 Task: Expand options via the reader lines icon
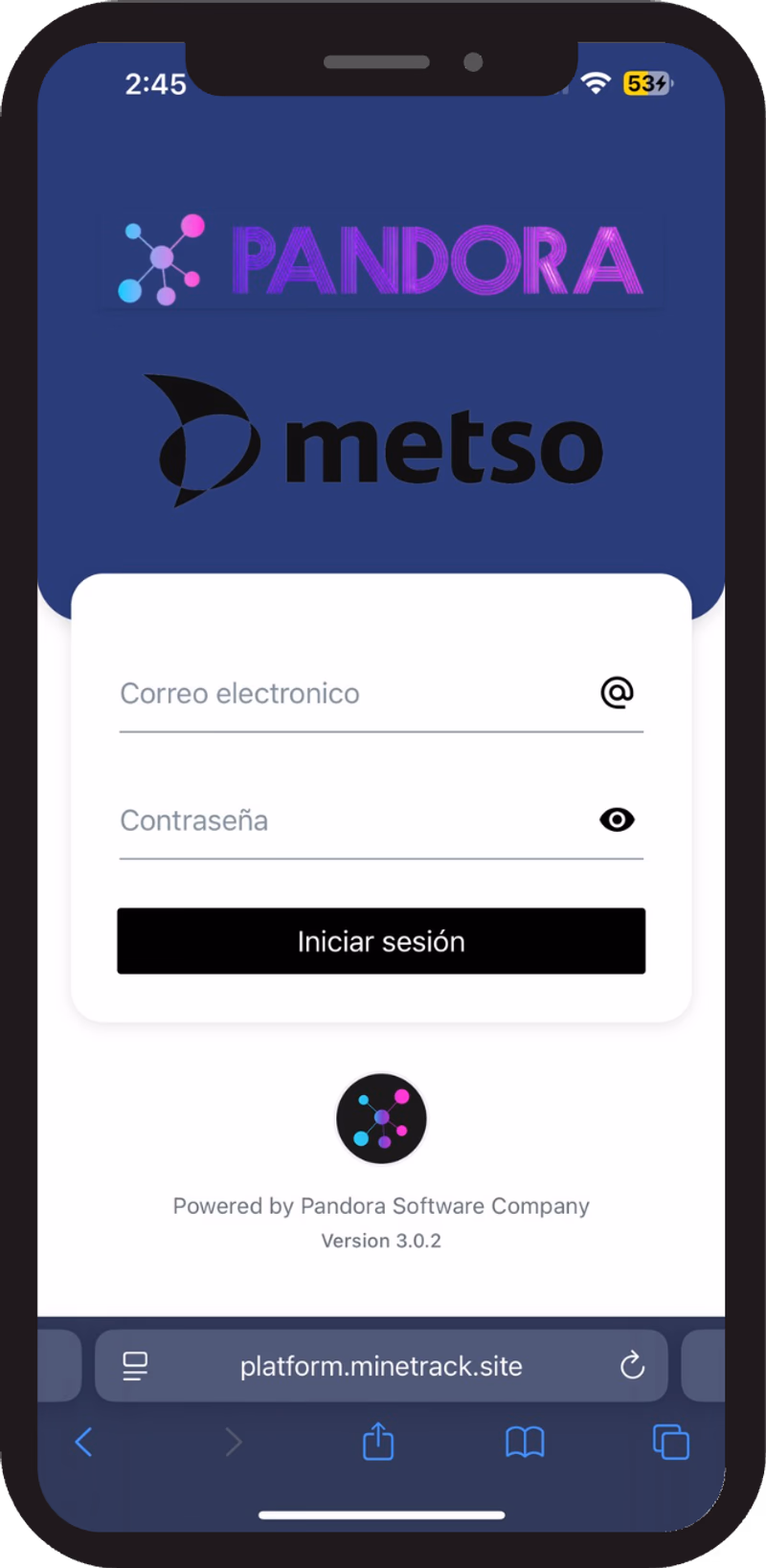click(x=136, y=1366)
